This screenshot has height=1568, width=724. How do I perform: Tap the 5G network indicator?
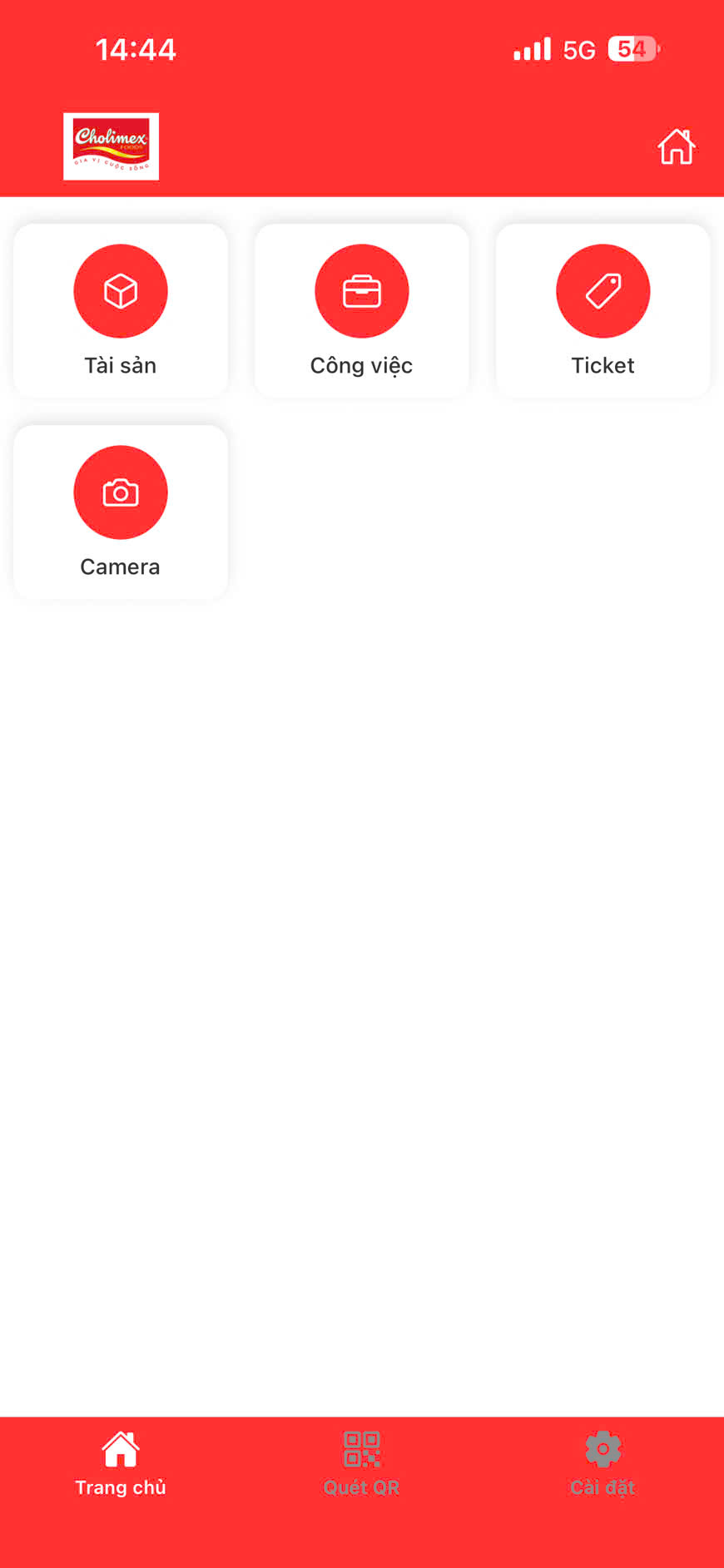click(580, 50)
